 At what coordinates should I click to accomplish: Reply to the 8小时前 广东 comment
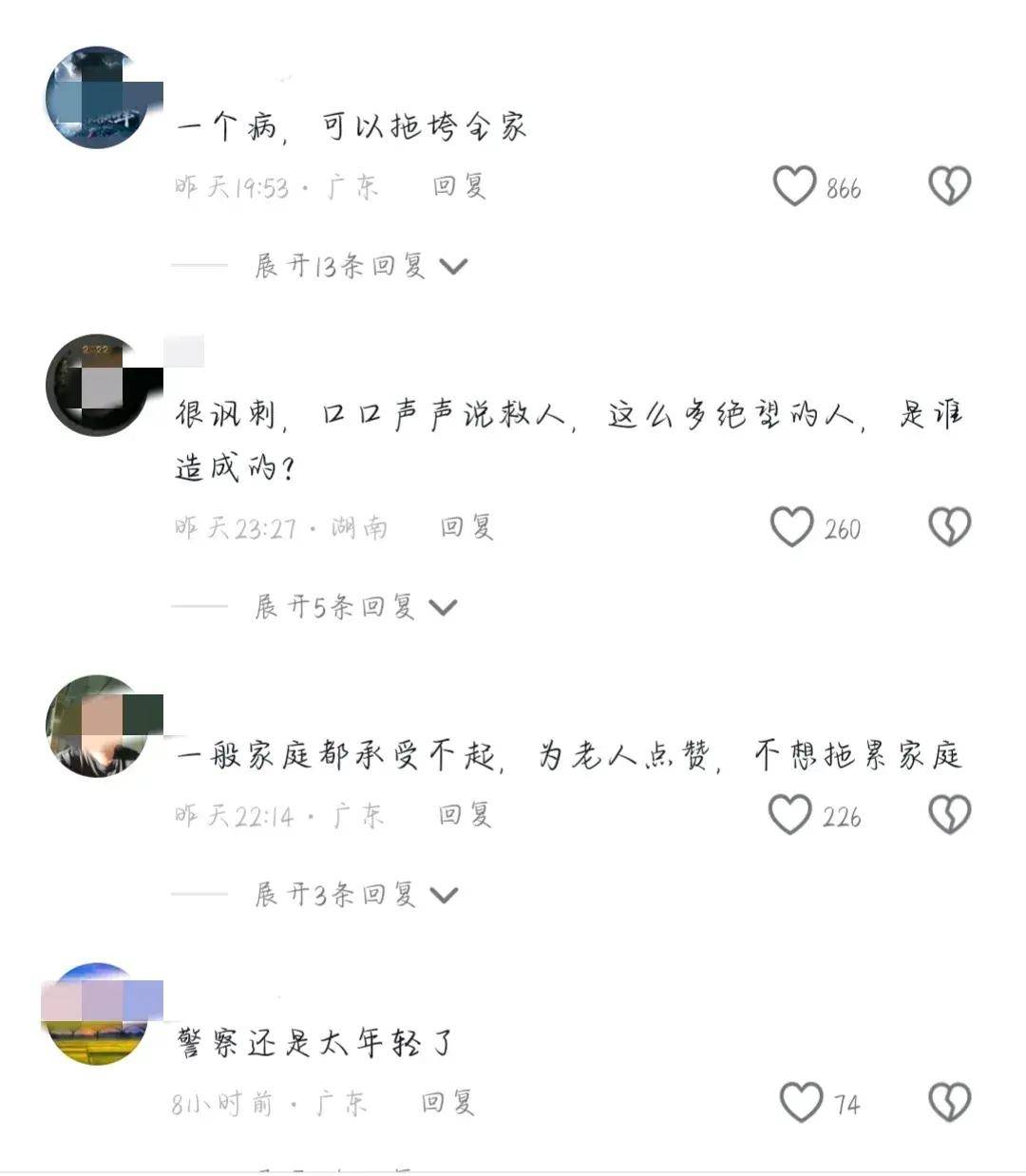click(x=447, y=1103)
